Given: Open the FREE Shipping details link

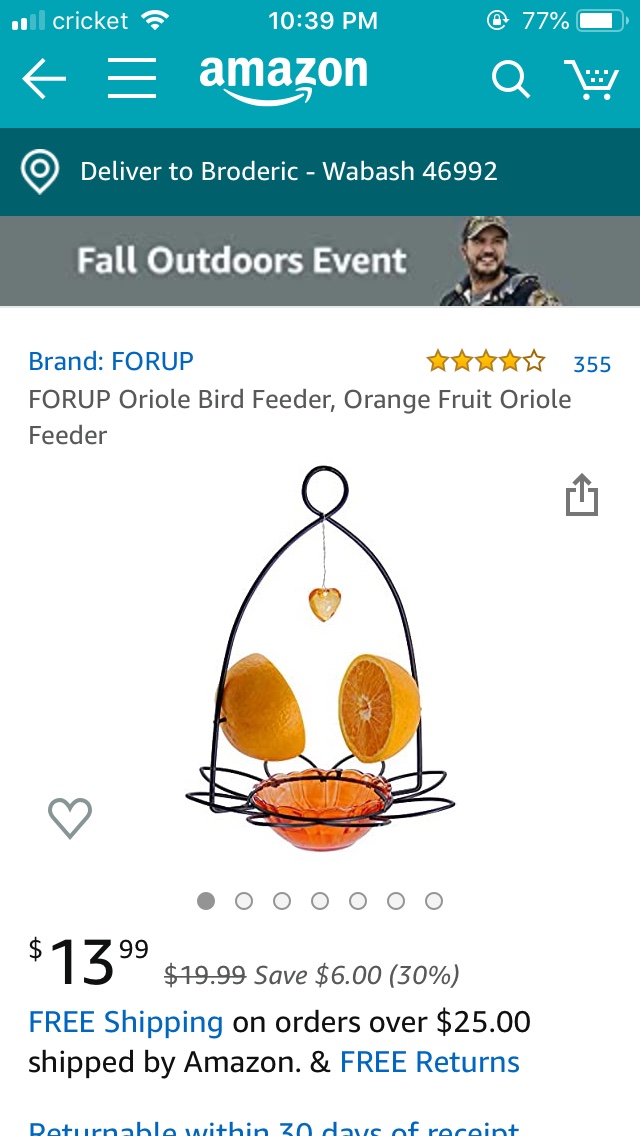Looking at the screenshot, I should [x=126, y=1022].
